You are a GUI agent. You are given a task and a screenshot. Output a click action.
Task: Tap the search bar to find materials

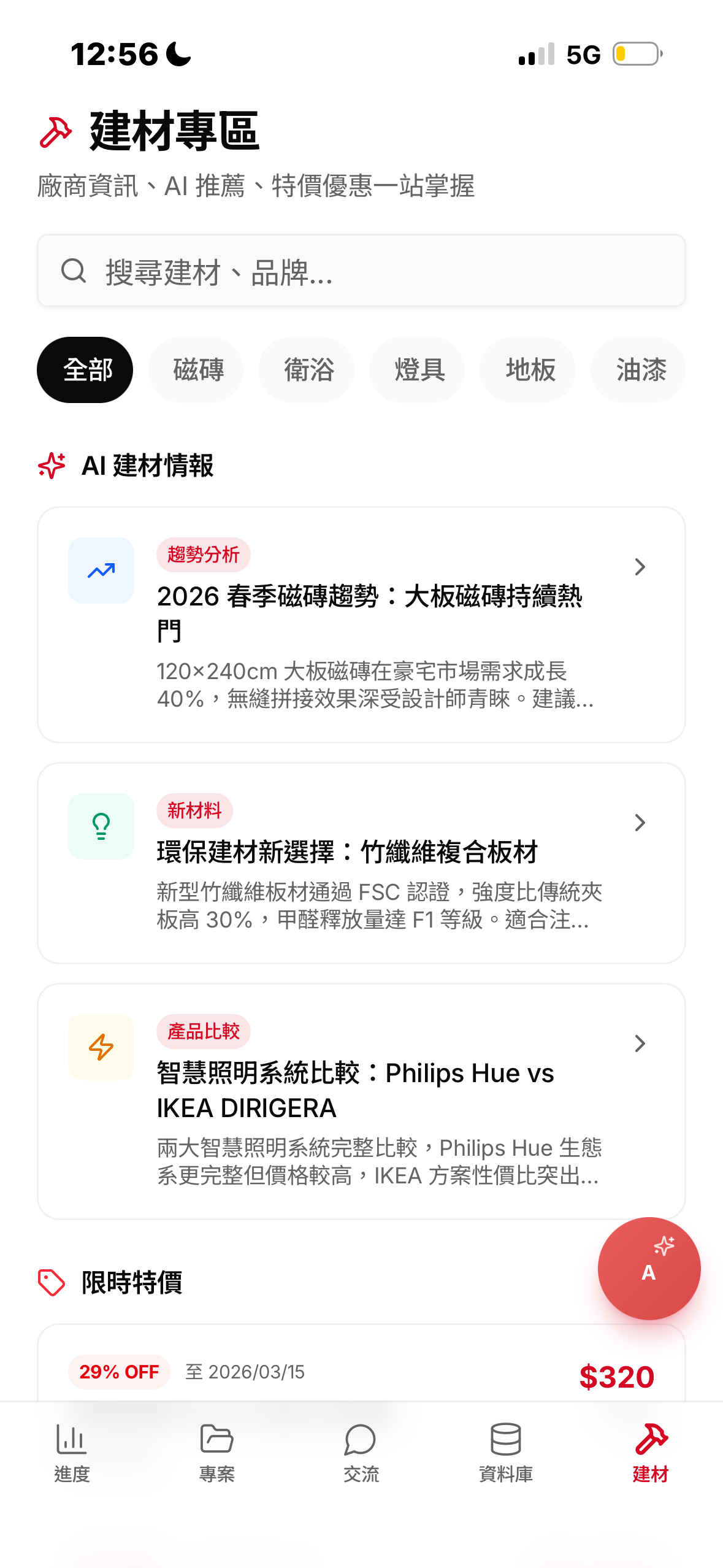coord(362,271)
